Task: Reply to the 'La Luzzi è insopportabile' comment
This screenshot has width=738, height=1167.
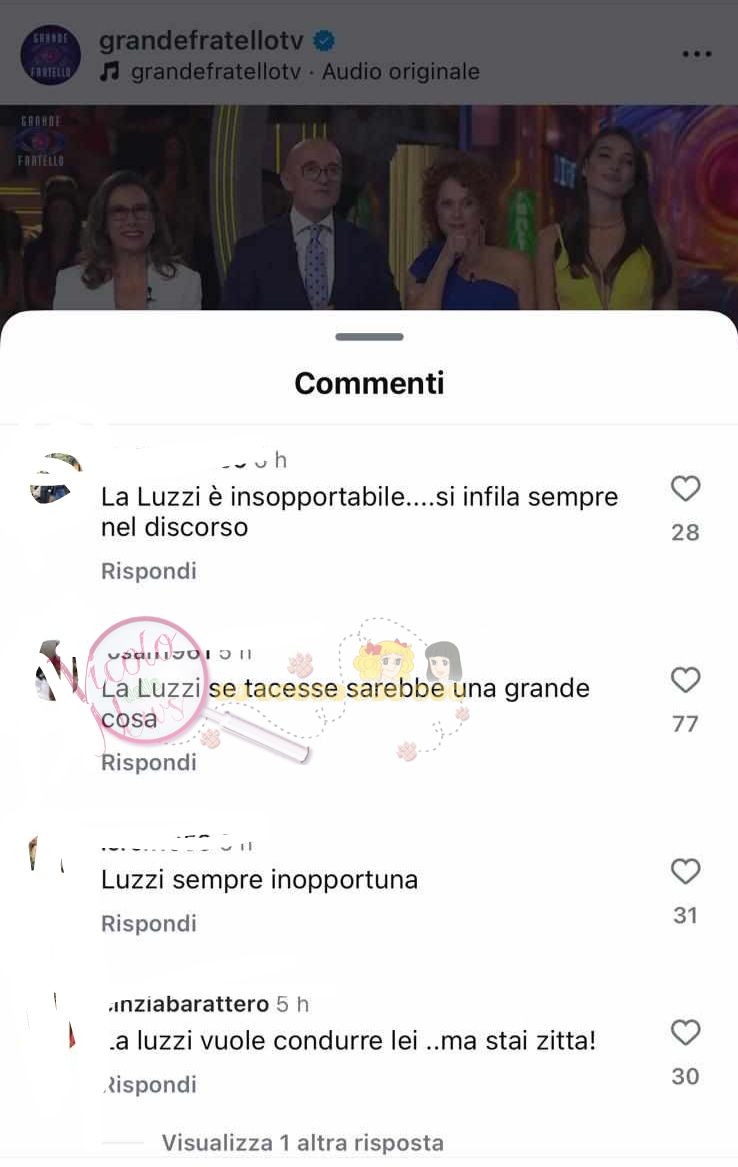Action: click(x=149, y=571)
